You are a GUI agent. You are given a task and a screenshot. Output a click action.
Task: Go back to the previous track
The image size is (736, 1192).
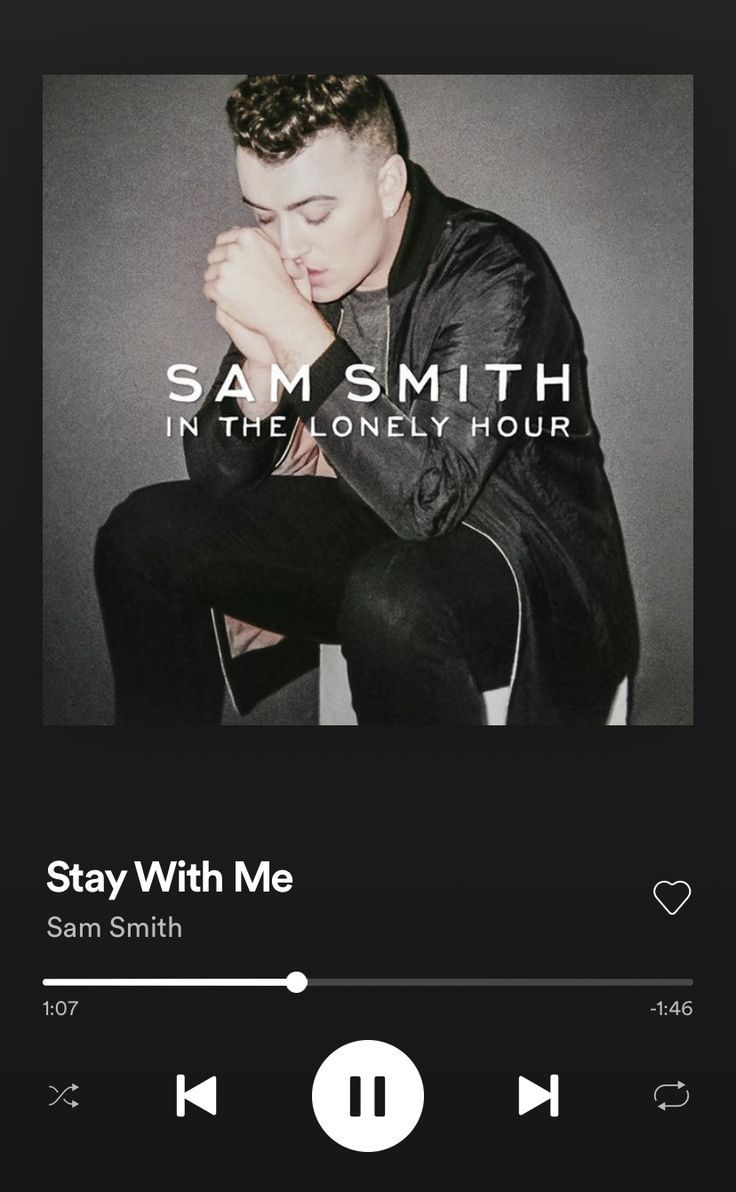pos(196,1096)
